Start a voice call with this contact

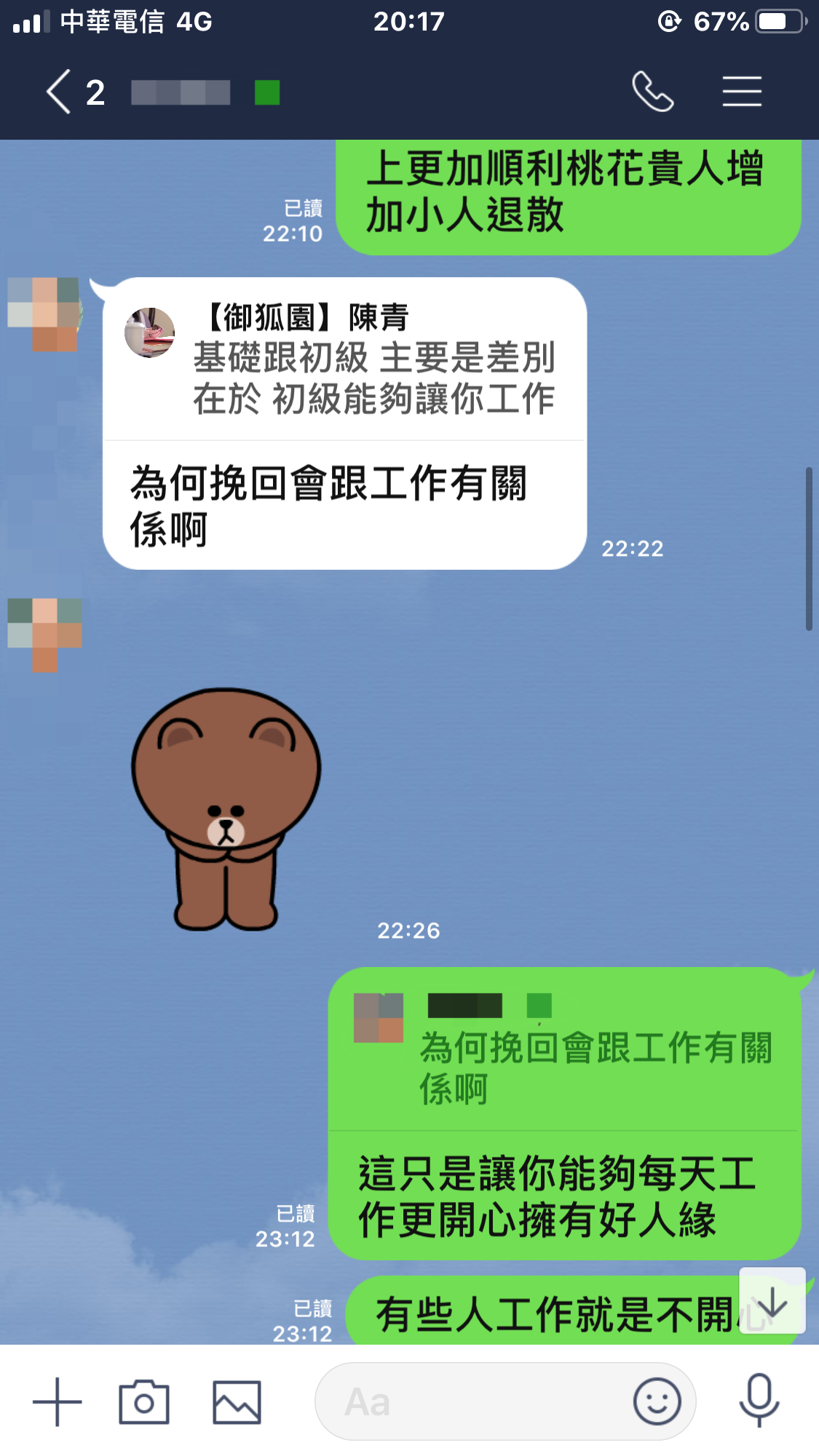point(652,92)
